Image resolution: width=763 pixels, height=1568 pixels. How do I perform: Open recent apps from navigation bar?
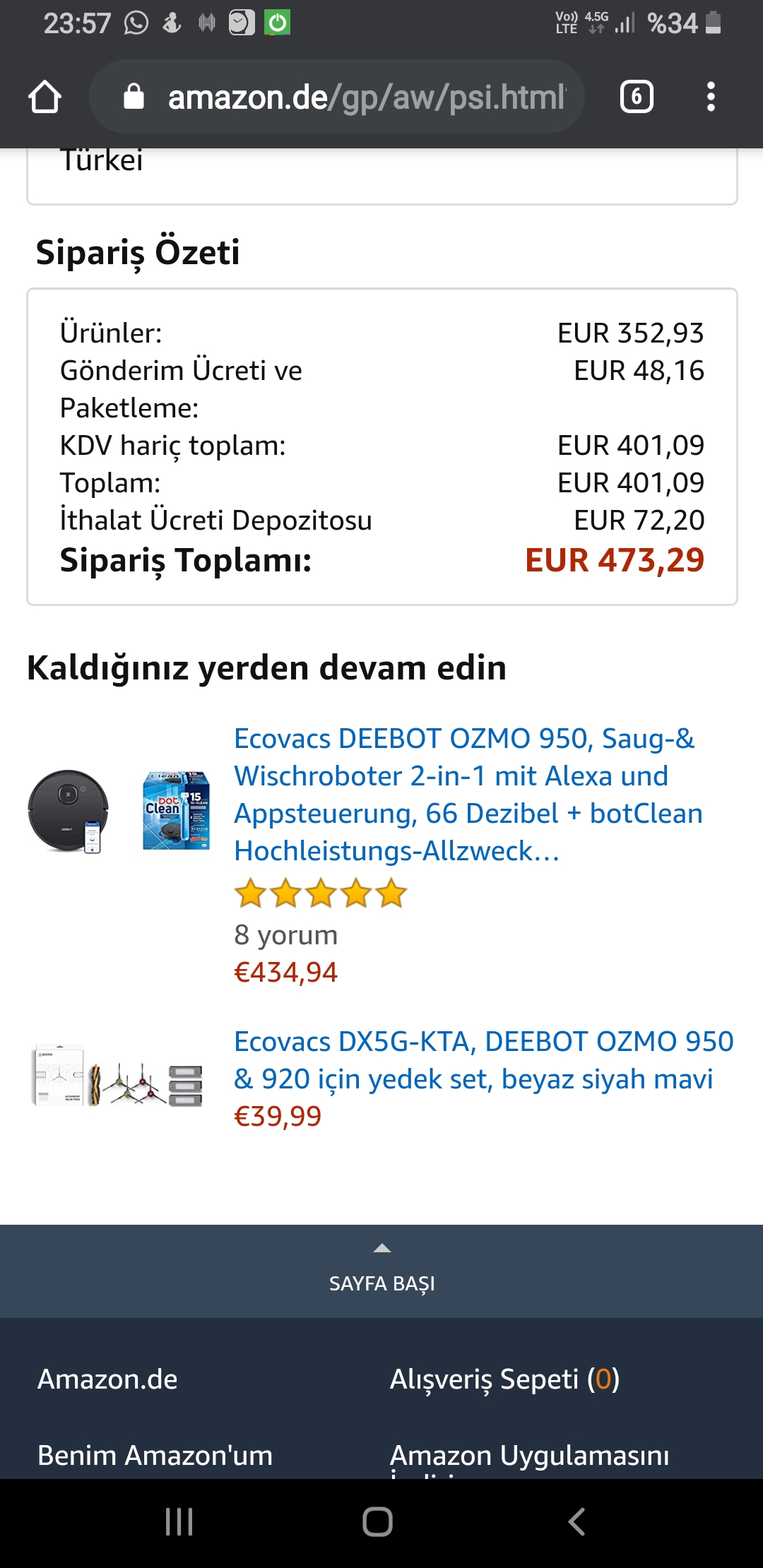(x=179, y=1522)
